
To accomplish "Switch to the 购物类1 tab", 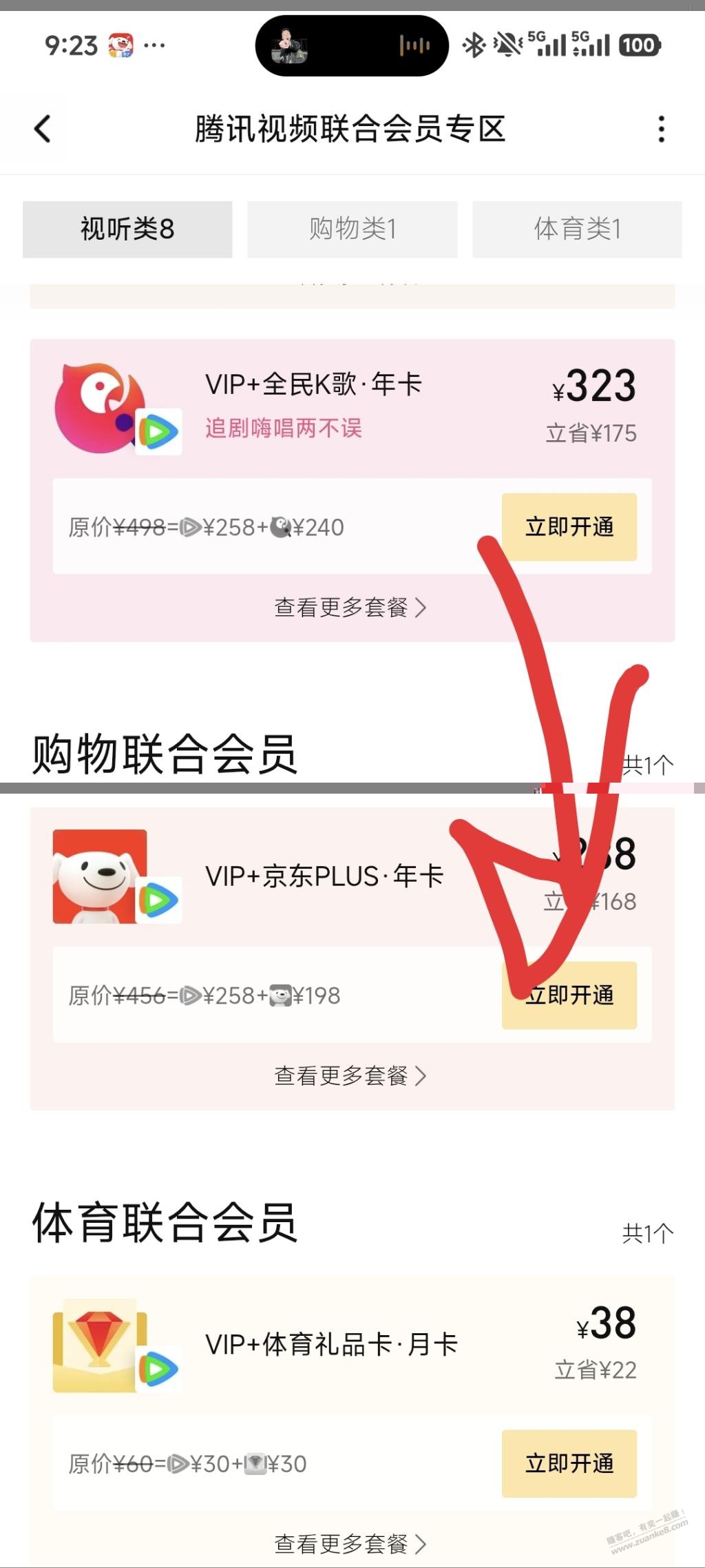I will [x=352, y=229].
